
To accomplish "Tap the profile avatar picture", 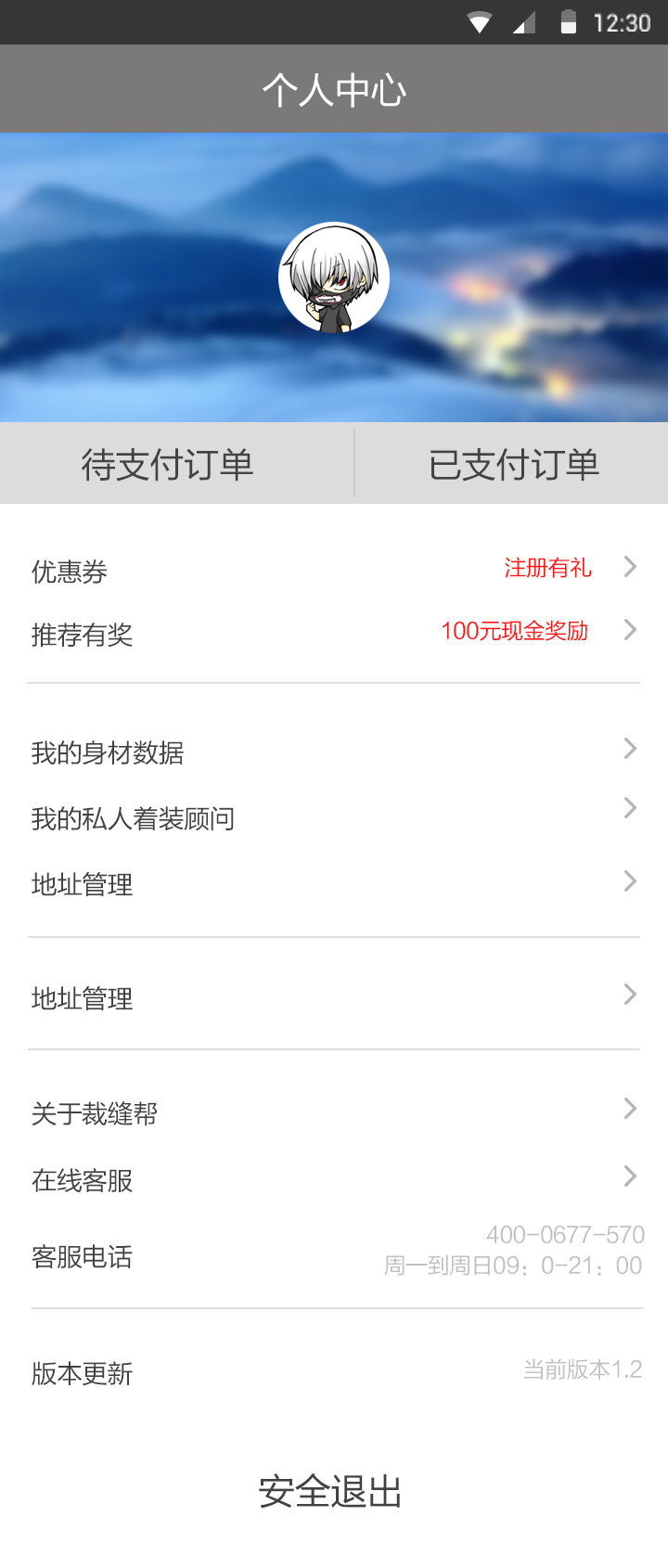I will coord(334,277).
